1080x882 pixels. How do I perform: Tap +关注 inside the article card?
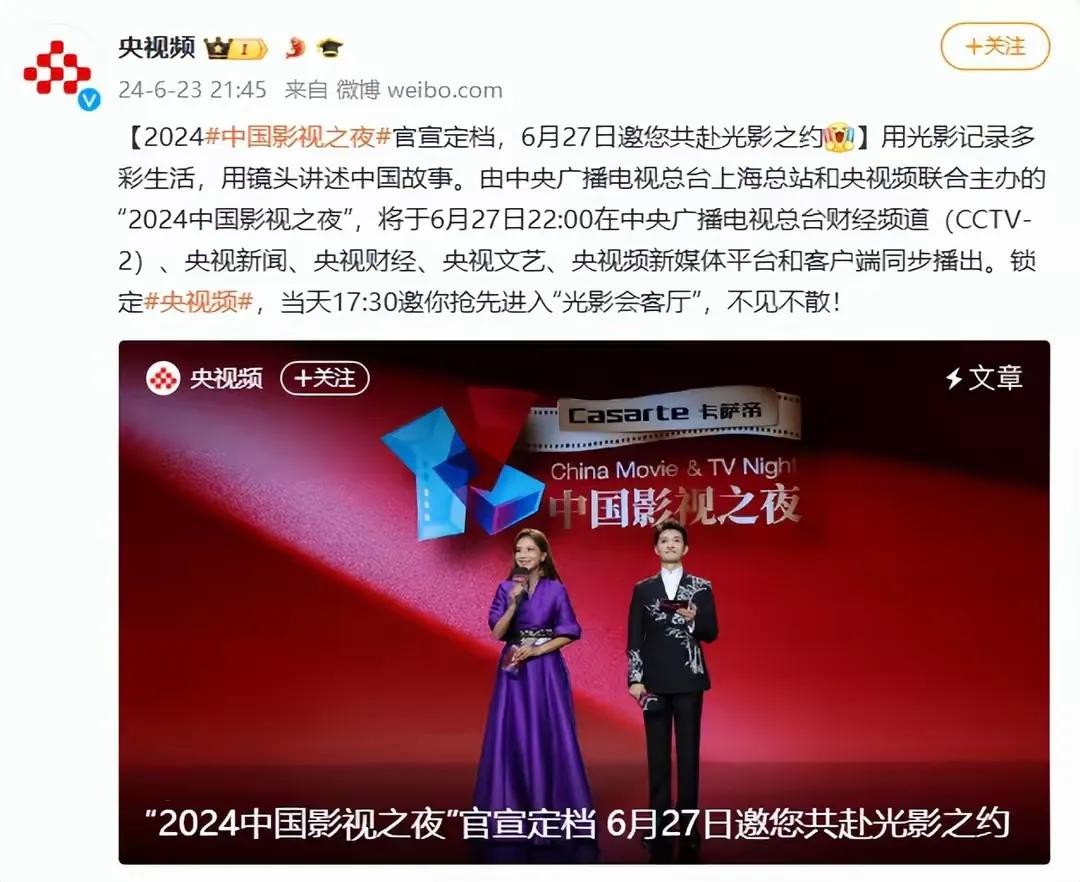click(325, 378)
